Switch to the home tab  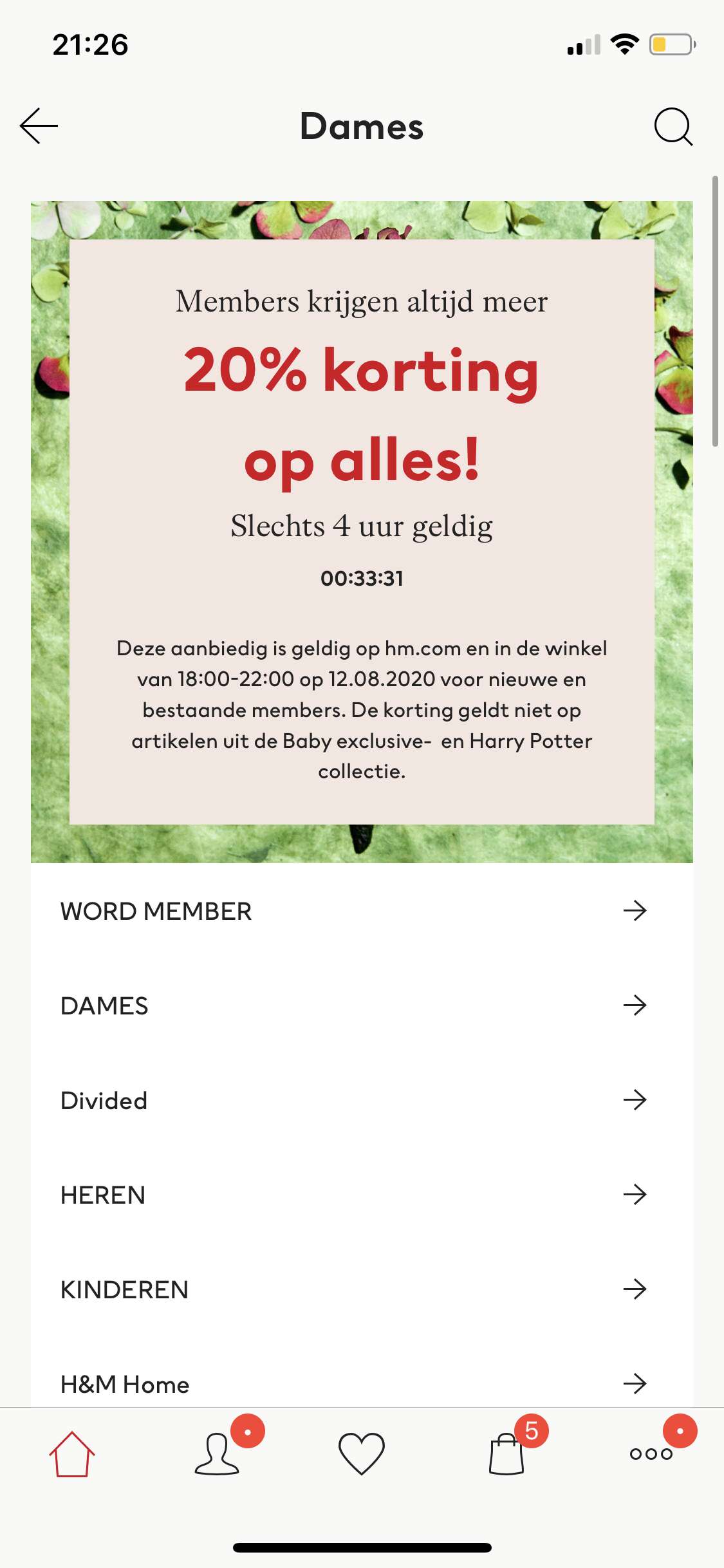click(72, 1454)
